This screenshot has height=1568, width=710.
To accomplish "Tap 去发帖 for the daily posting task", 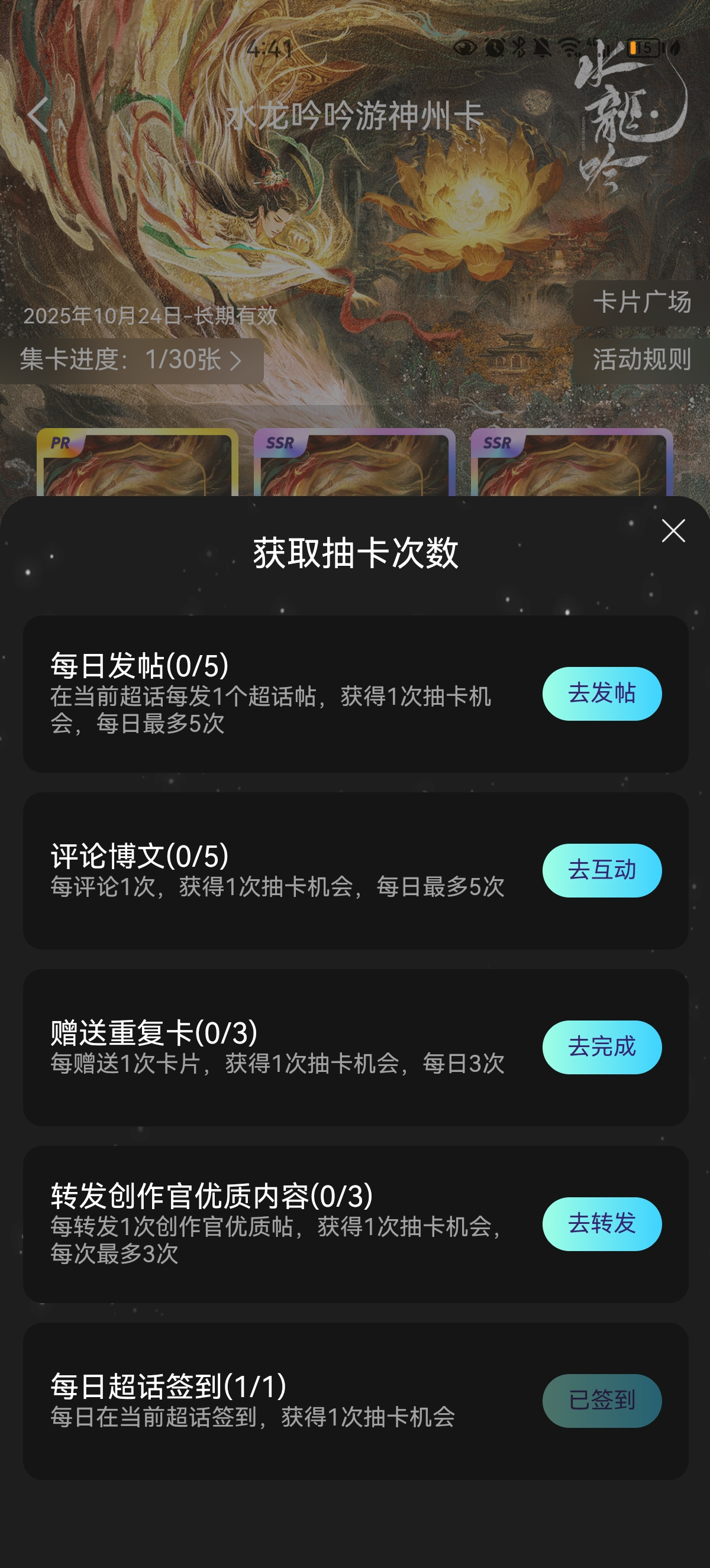I will (602, 694).
